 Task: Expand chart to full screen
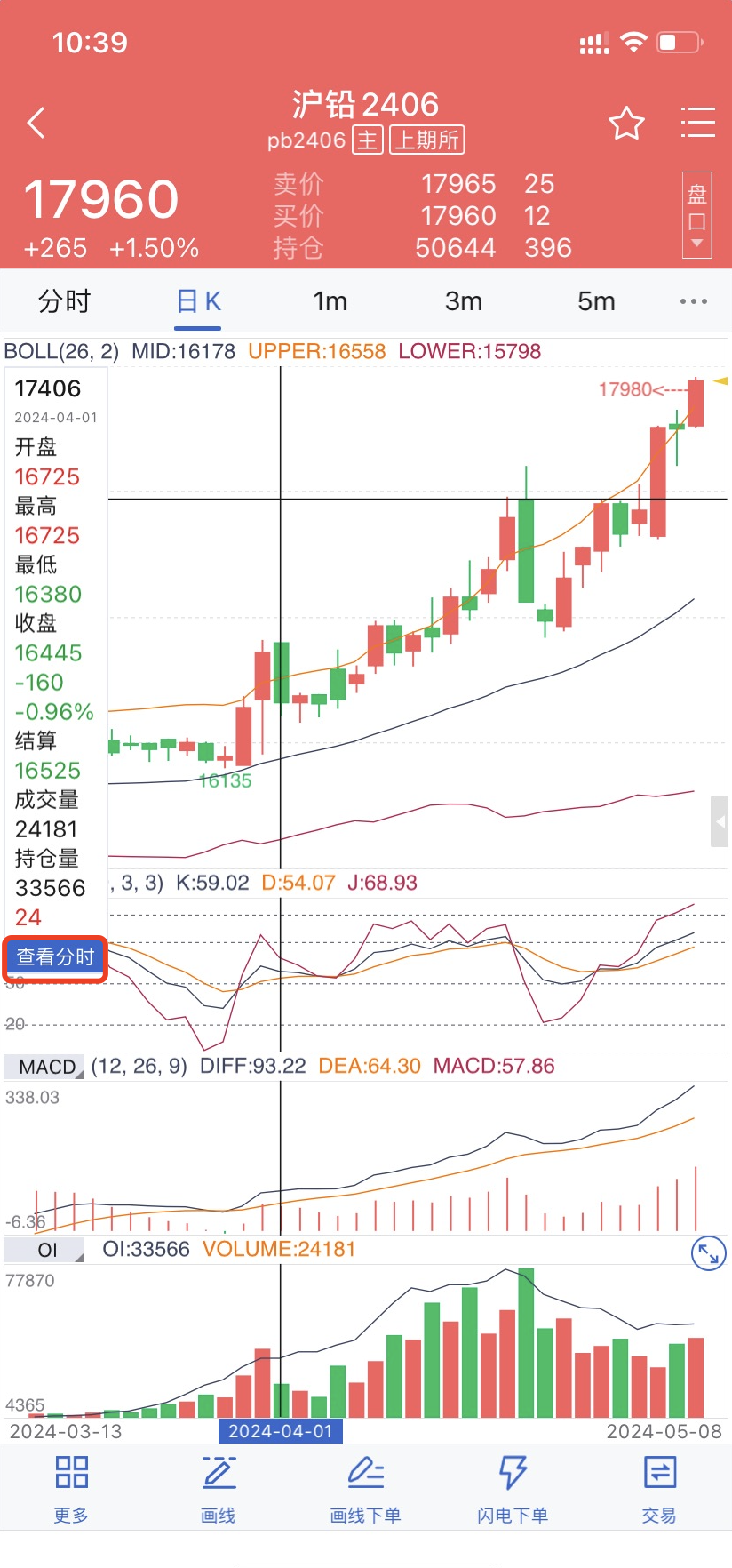(x=708, y=1254)
